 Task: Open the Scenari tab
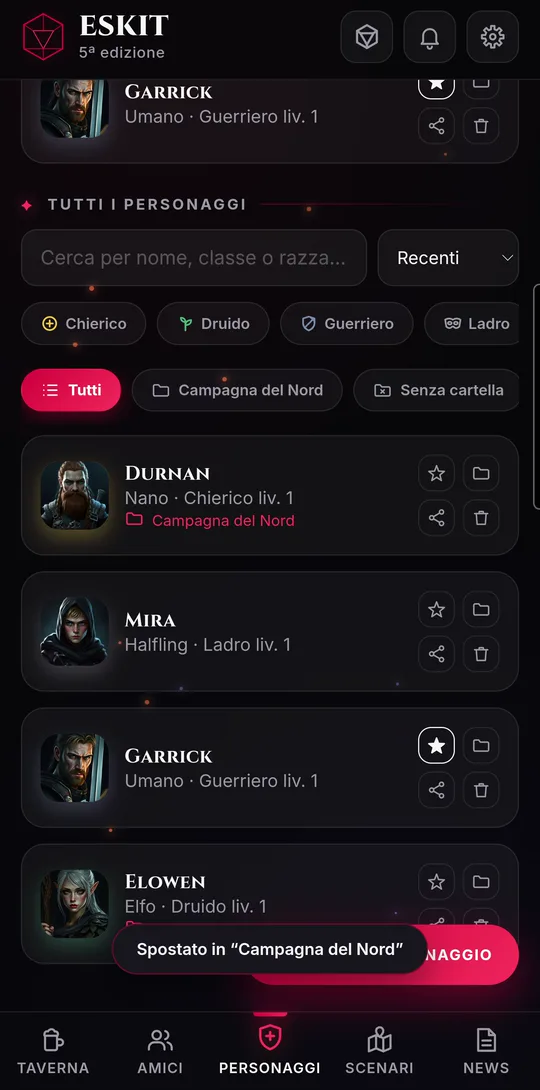pos(379,1051)
